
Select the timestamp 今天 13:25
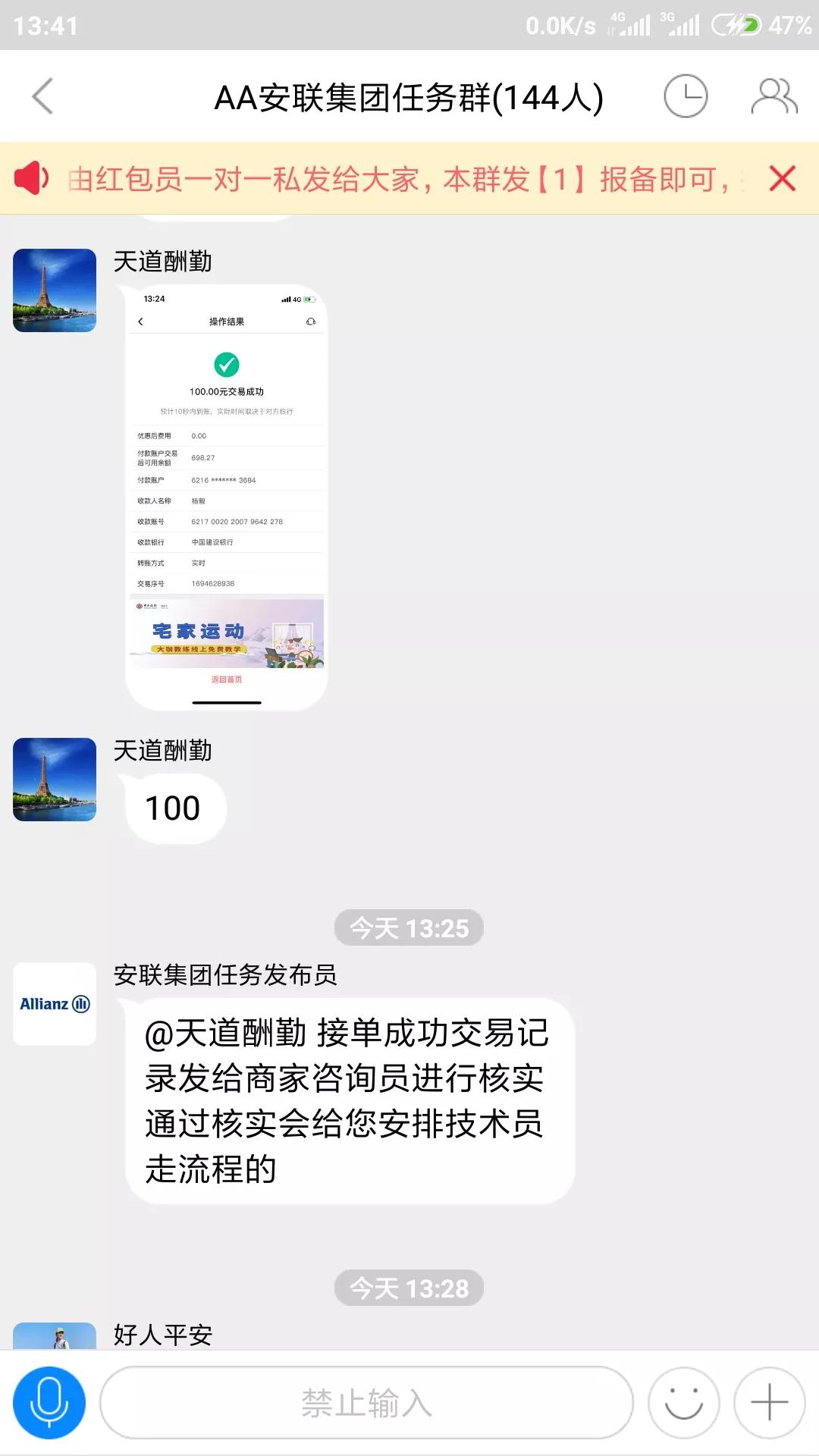409,927
